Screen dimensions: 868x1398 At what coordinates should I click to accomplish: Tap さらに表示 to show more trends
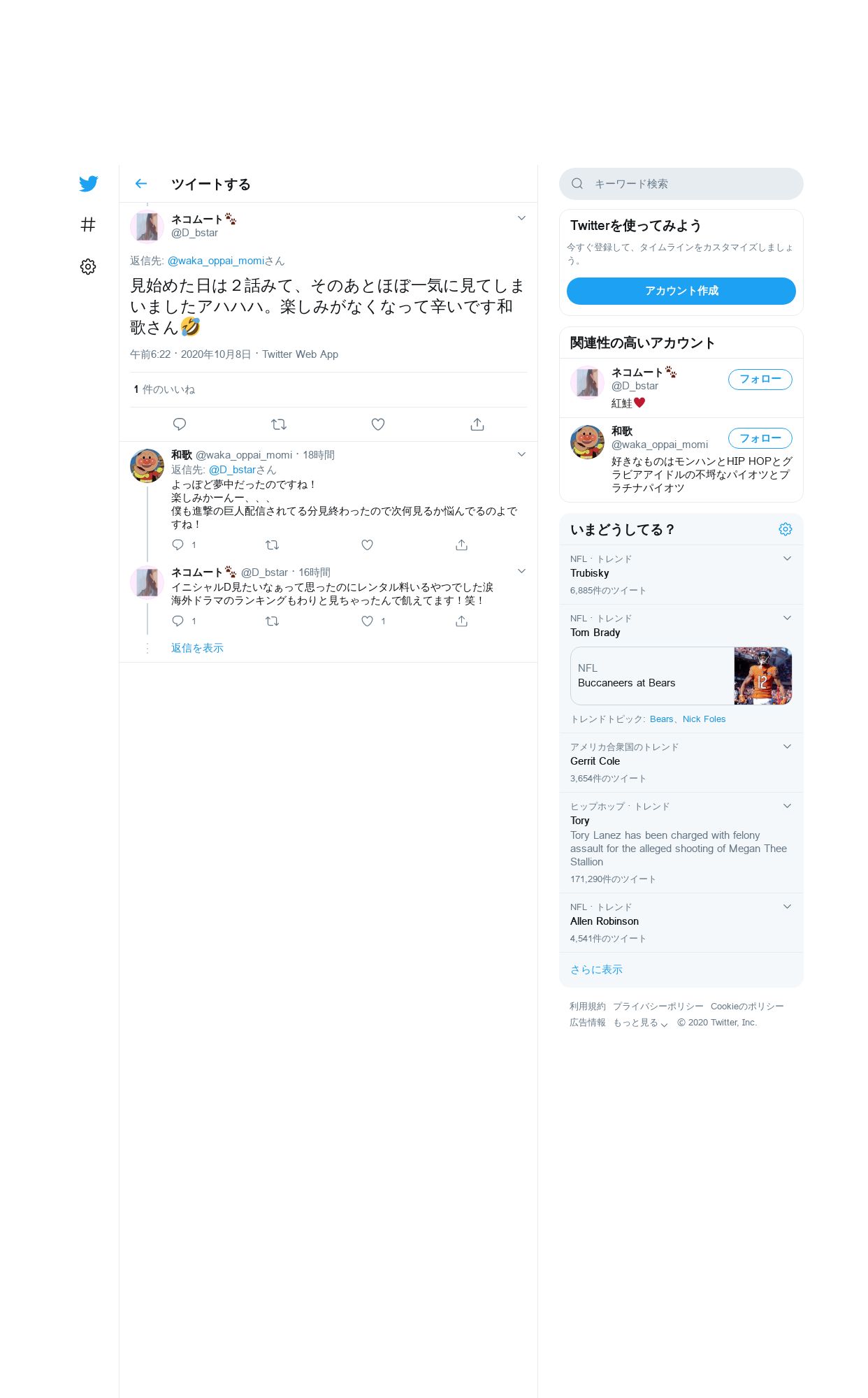coord(596,970)
